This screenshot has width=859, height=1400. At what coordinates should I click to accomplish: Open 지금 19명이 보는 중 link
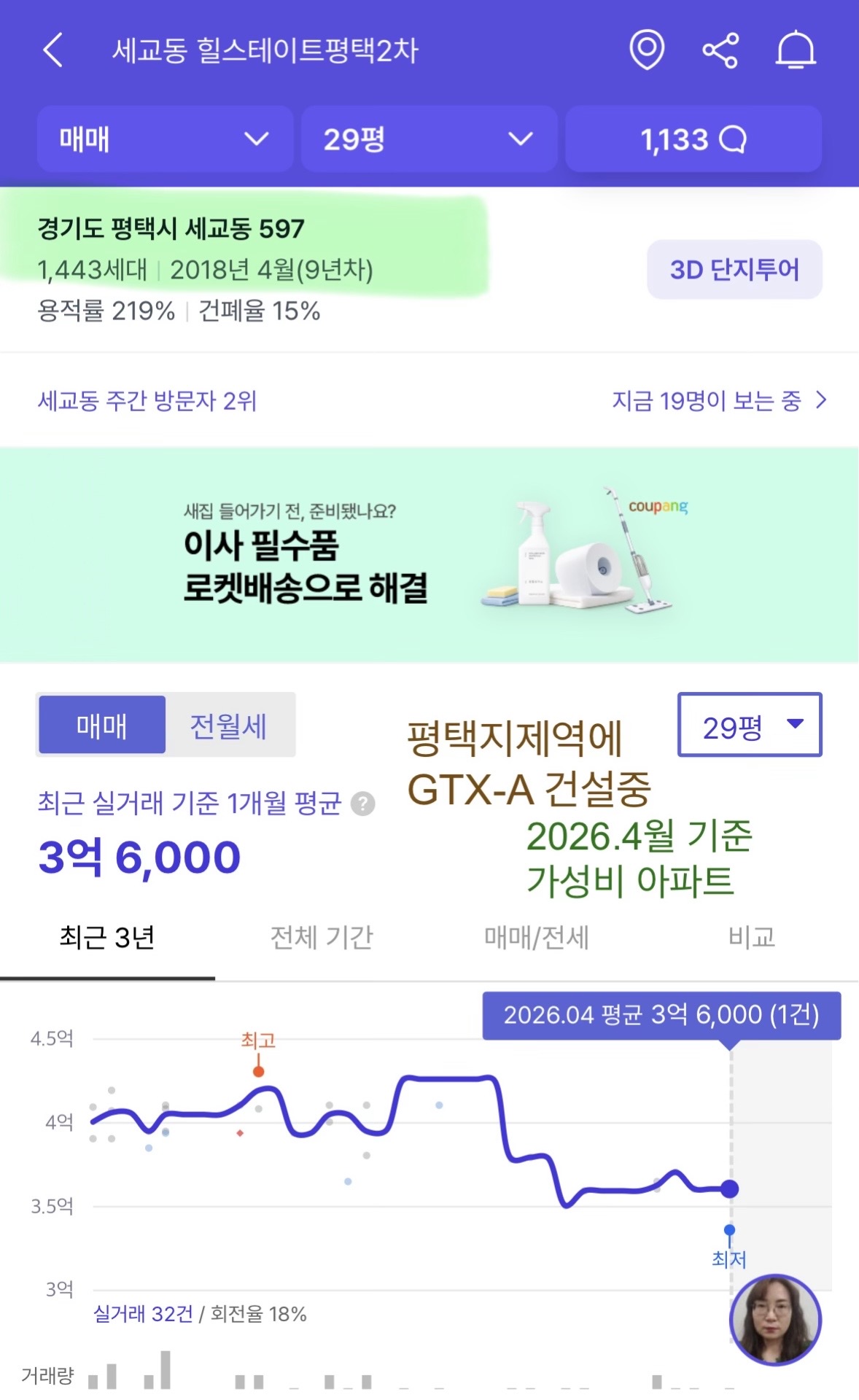719,400
